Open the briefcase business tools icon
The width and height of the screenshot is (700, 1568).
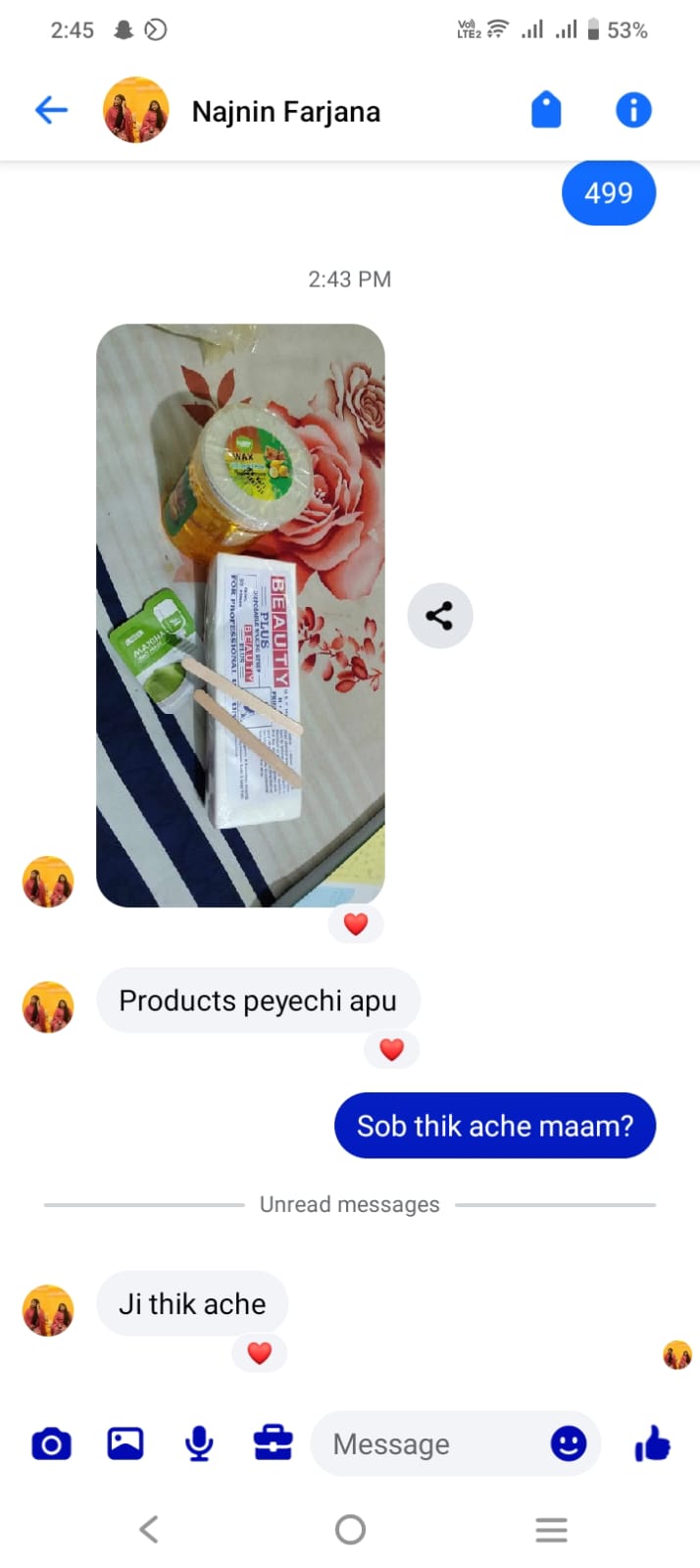(x=273, y=1443)
